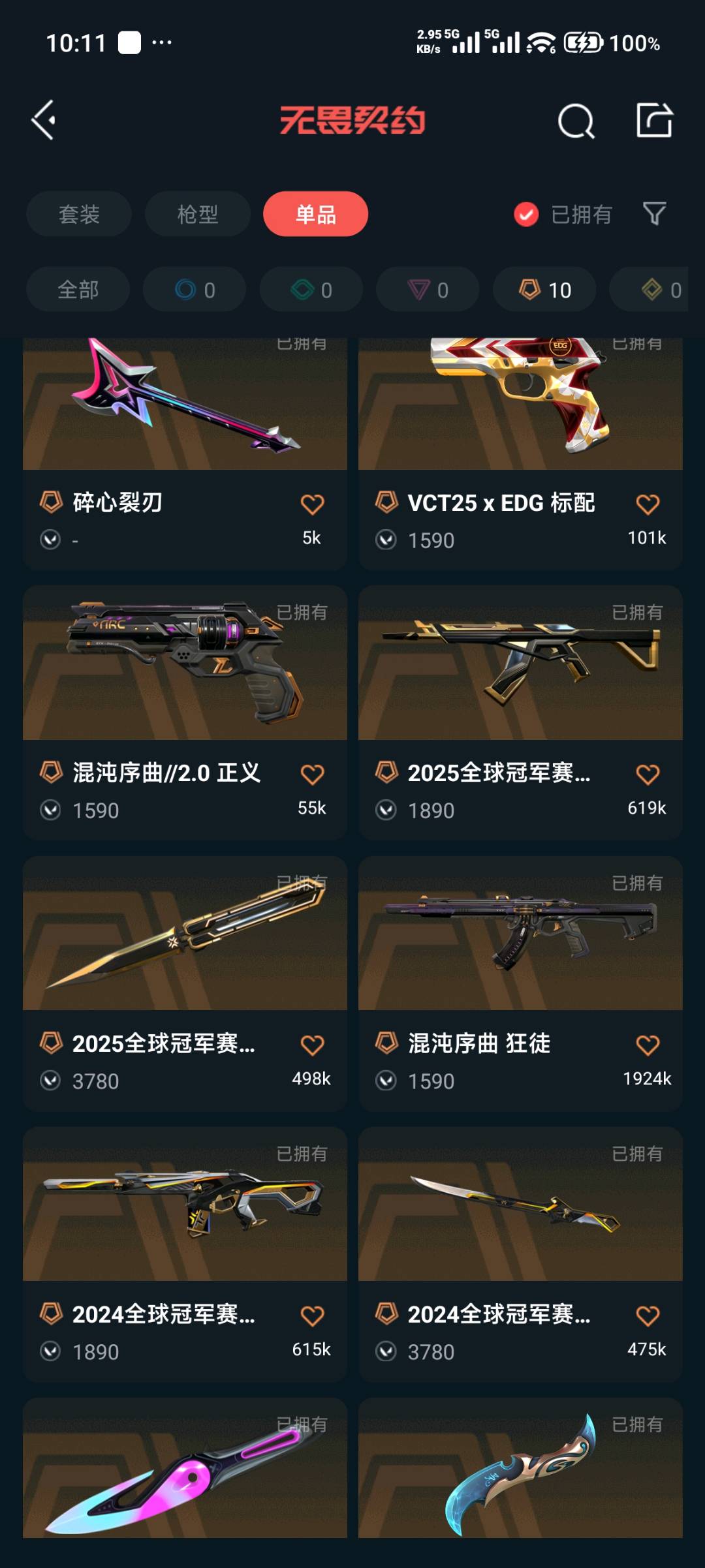This screenshot has height=1568, width=705.
Task: Filter by the orange tier chip showing 10
Action: (x=544, y=290)
